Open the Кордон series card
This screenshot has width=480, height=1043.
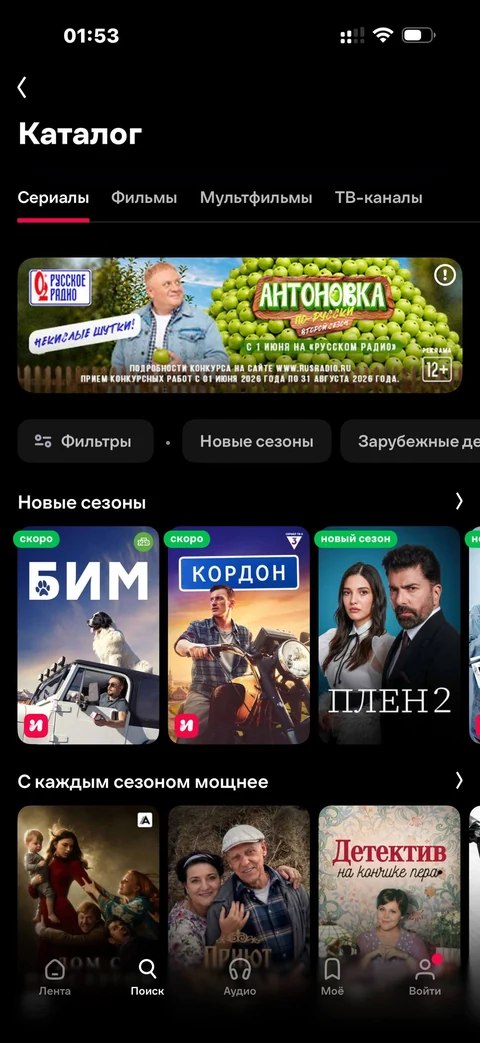point(239,635)
